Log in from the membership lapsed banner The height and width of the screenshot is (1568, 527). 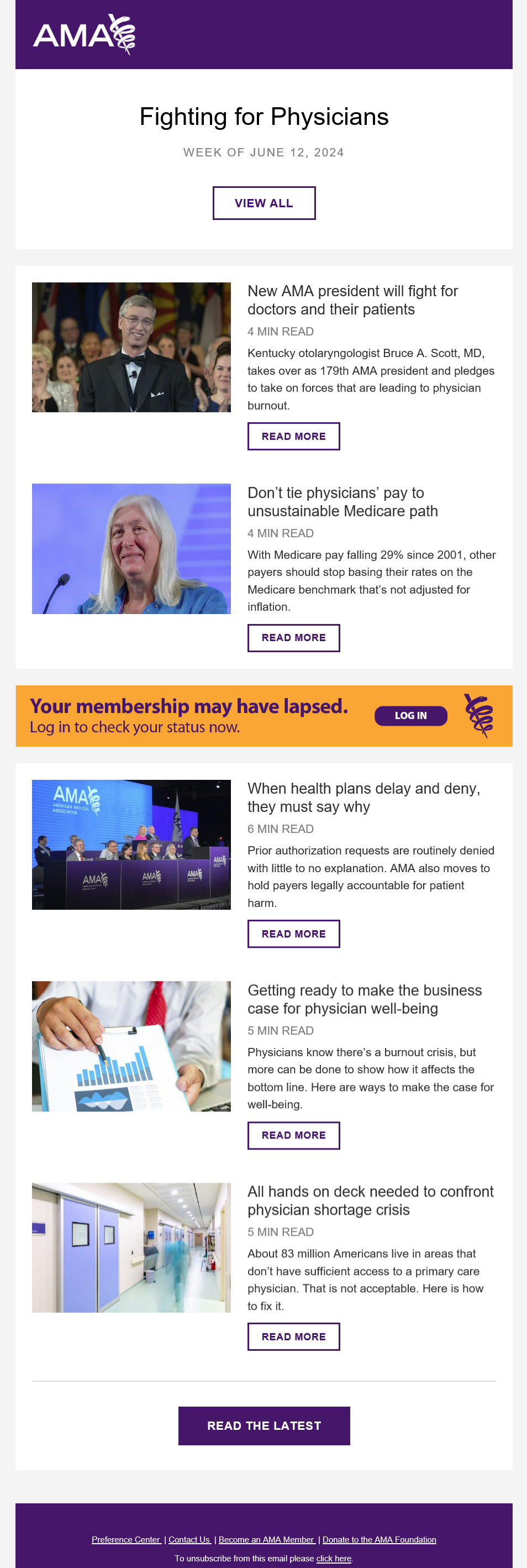(410, 715)
